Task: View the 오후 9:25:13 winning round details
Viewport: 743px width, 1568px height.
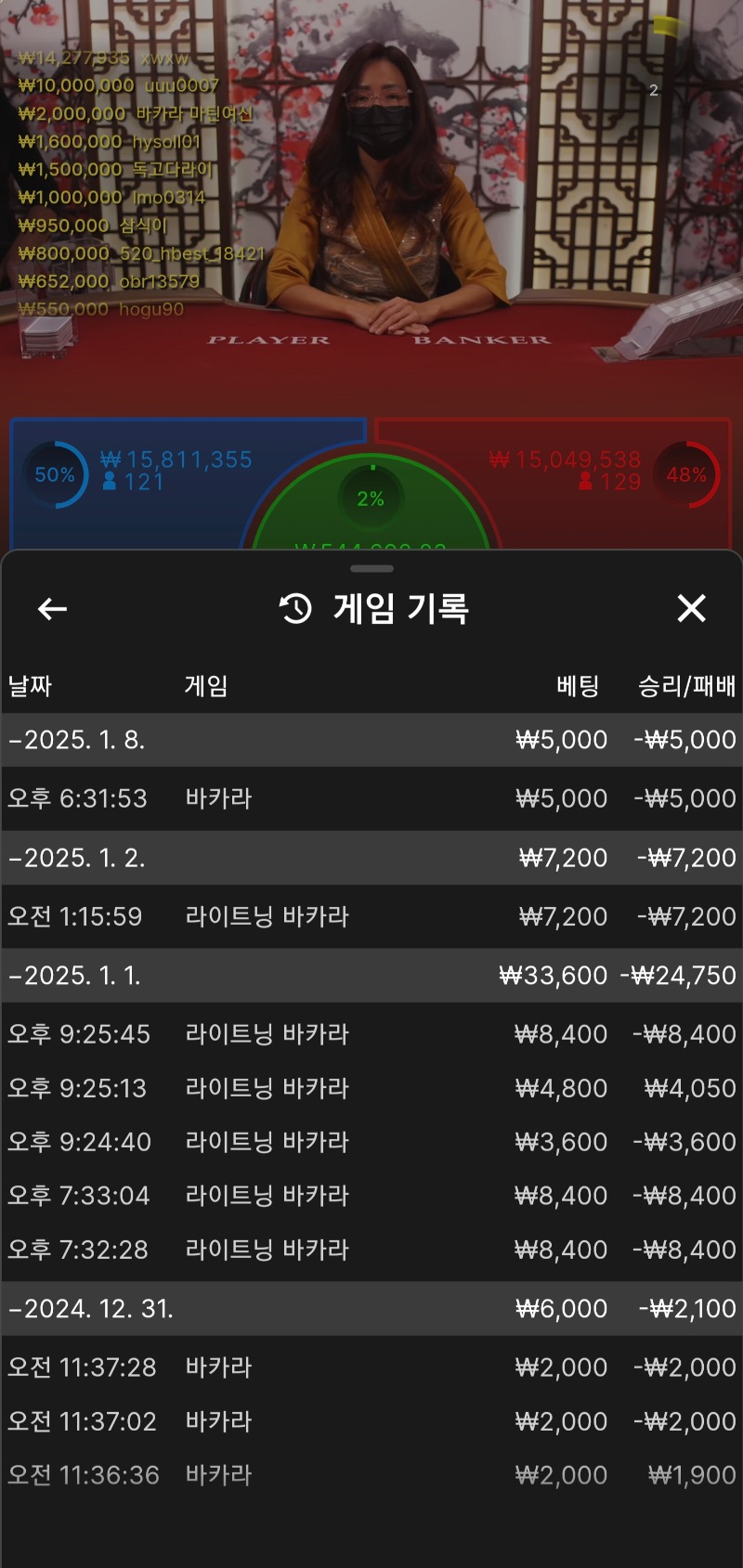Action: [371, 1088]
